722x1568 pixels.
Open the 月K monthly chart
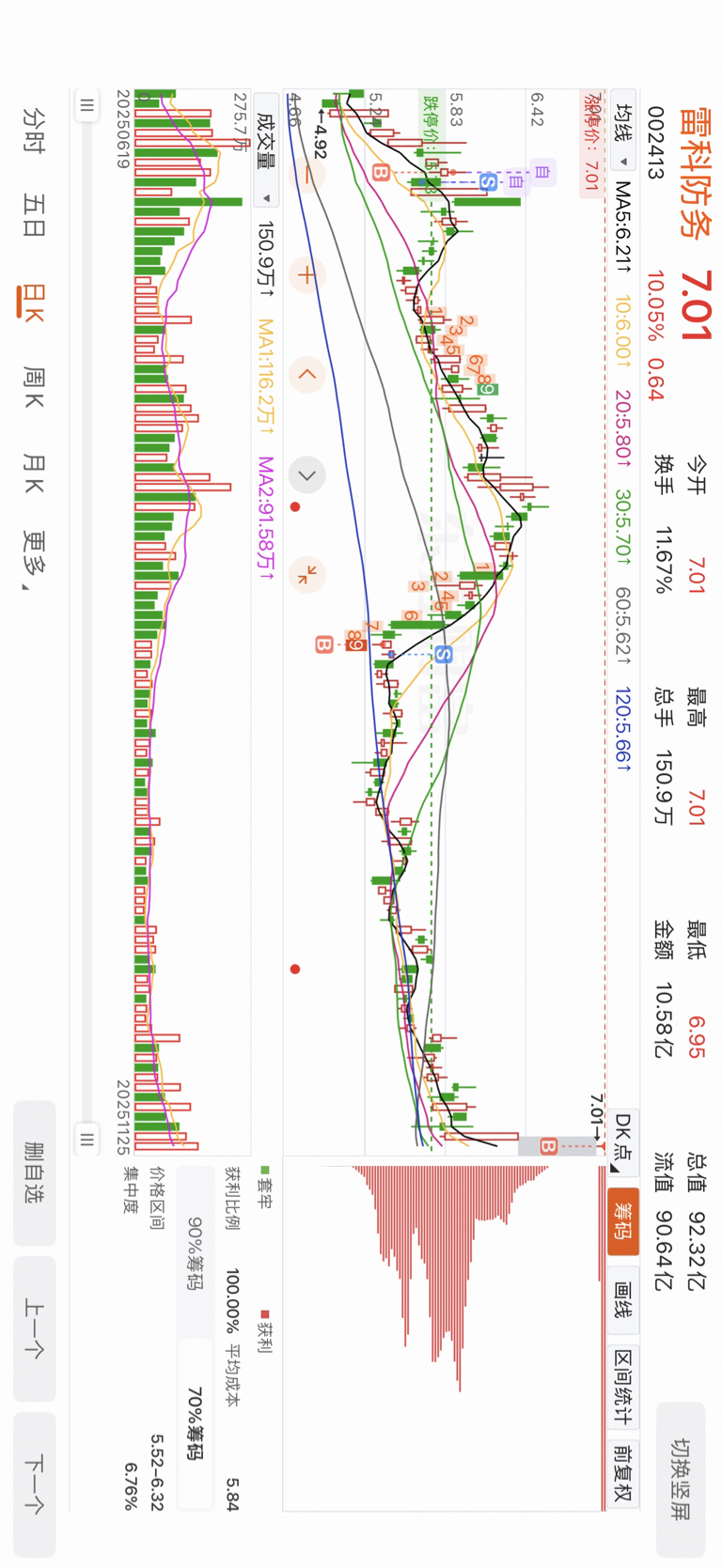tap(35, 473)
